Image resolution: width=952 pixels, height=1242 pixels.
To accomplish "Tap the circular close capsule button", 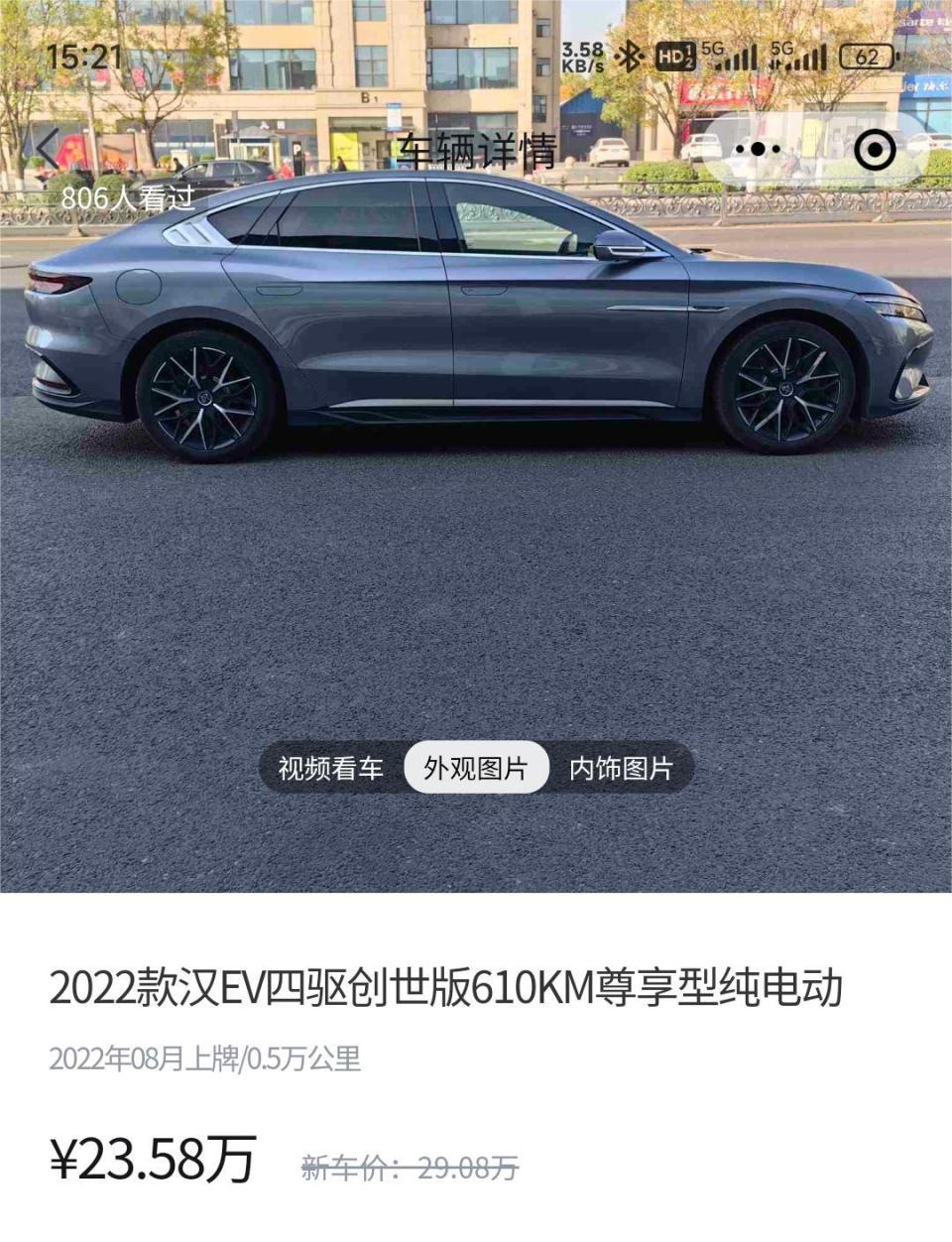I will 873,149.
